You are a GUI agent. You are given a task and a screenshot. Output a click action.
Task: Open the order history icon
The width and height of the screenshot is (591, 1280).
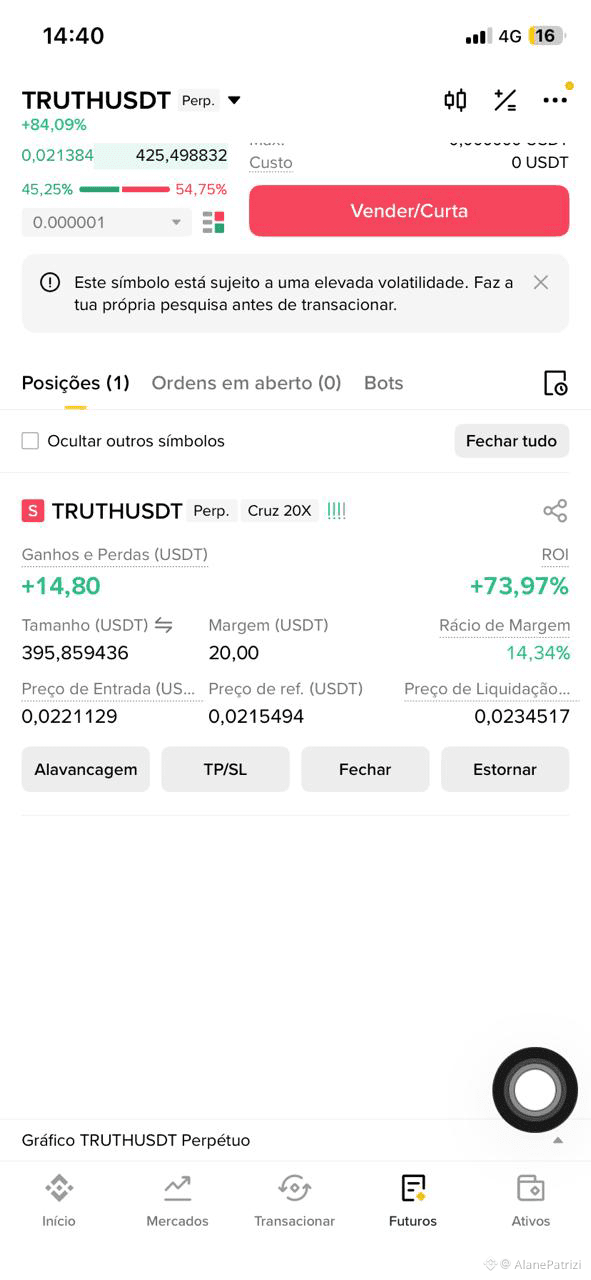point(555,383)
